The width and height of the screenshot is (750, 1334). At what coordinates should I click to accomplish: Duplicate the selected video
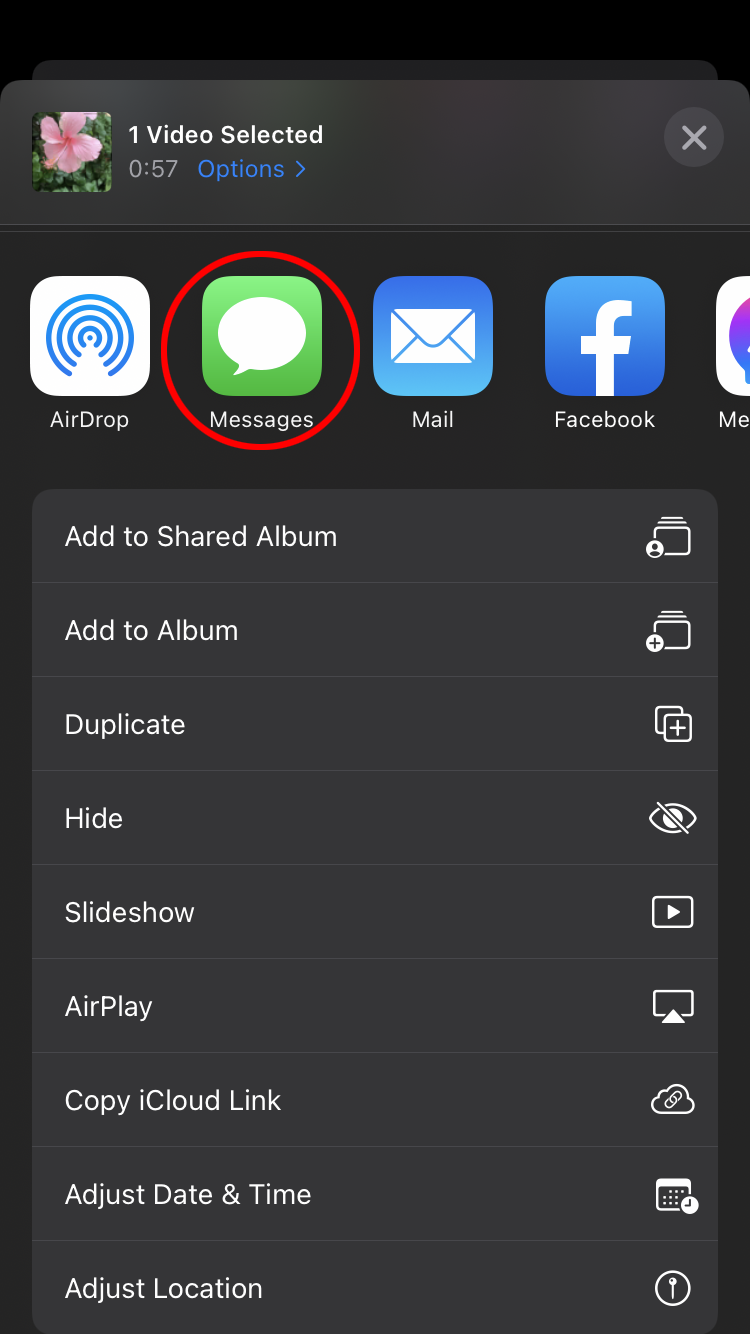point(375,724)
